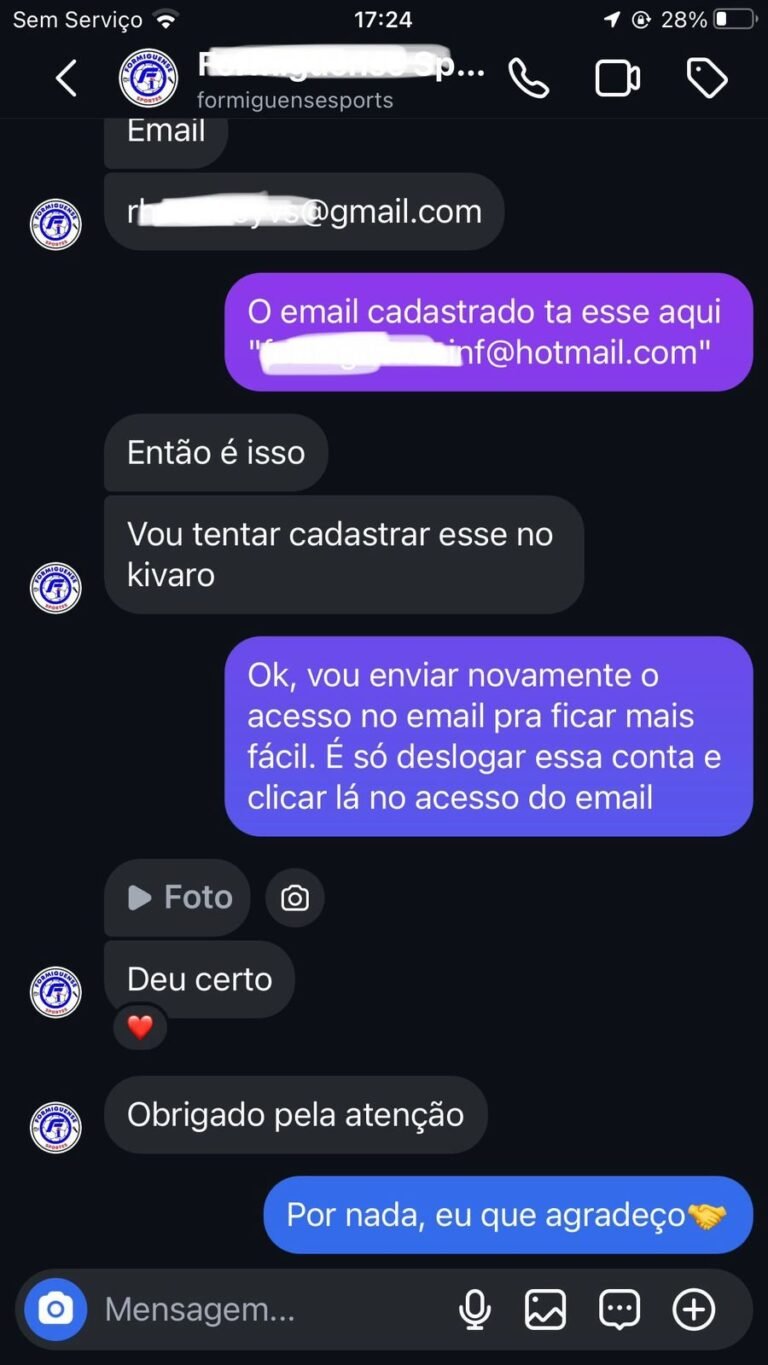Tap the heart reaction under Deu certo
The width and height of the screenshot is (768, 1365).
click(140, 1027)
